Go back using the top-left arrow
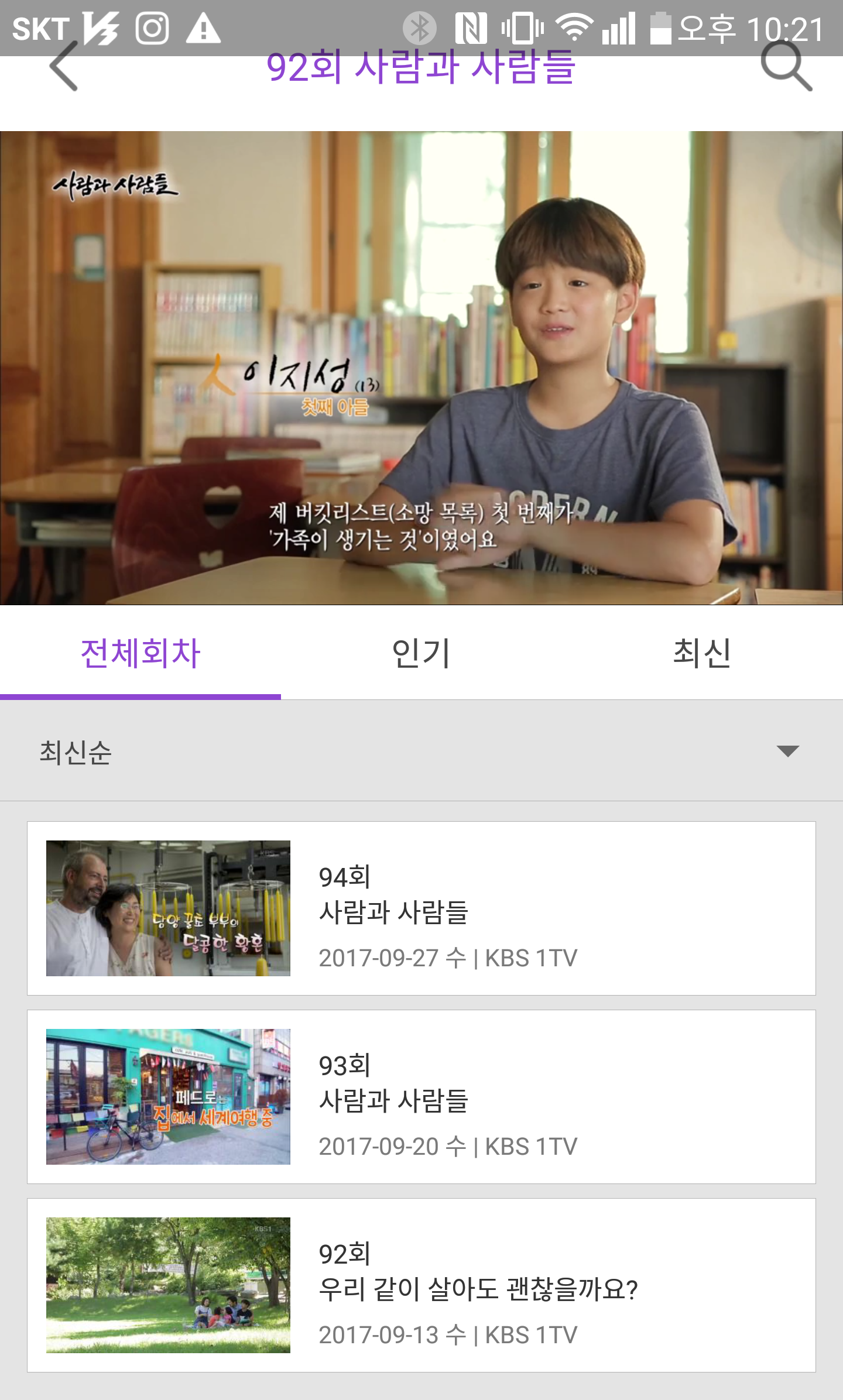Screen dimensions: 843x1400 [x=64, y=67]
